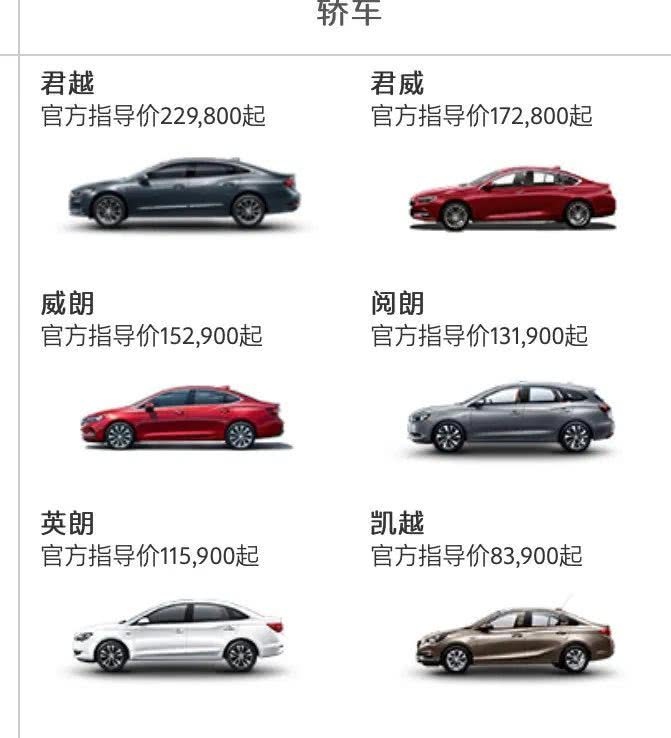This screenshot has width=671, height=738.
Task: Open the 凯越 model page
Action: 514,638
